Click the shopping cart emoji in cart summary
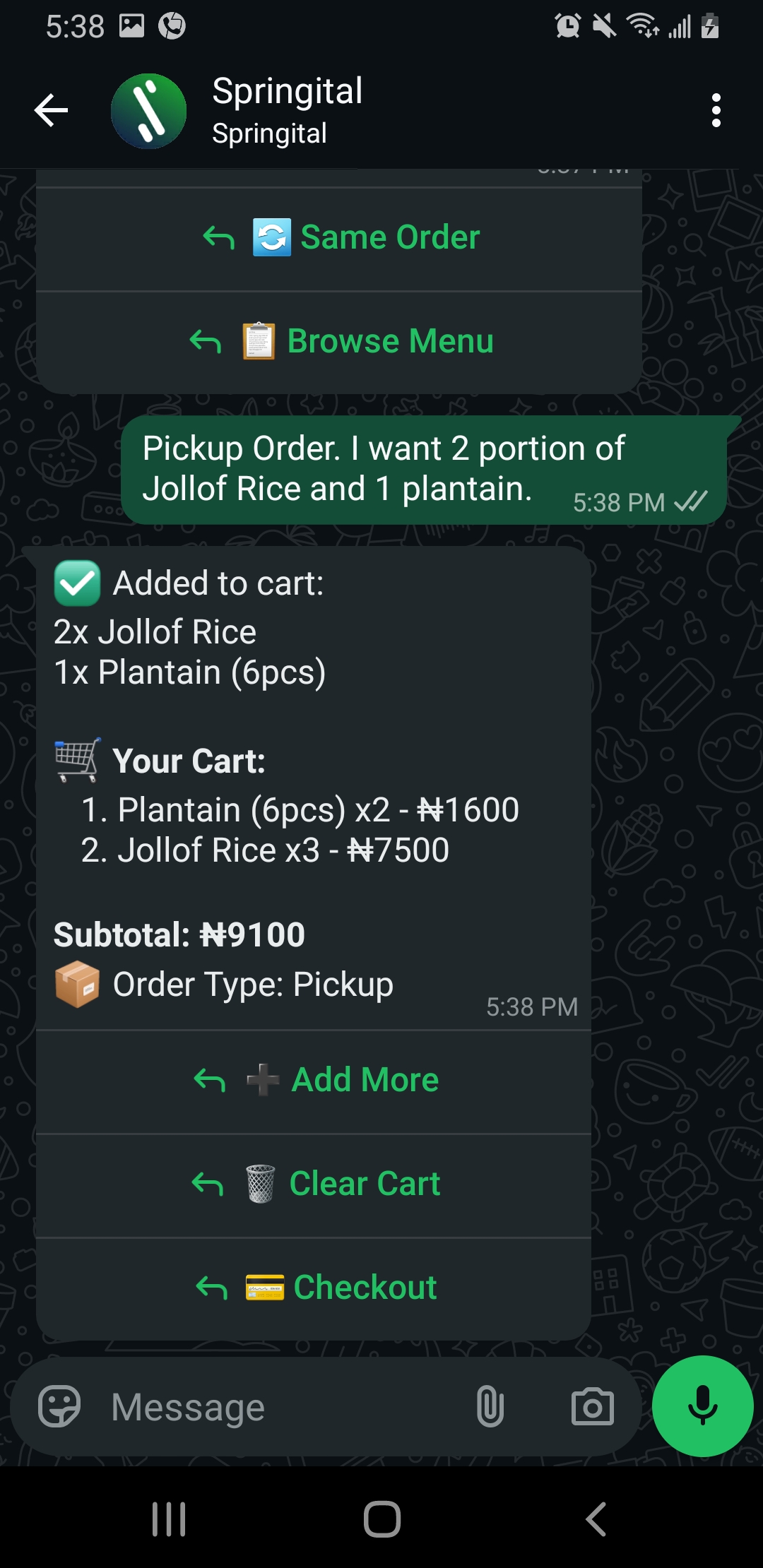This screenshot has width=763, height=1568. 76,761
